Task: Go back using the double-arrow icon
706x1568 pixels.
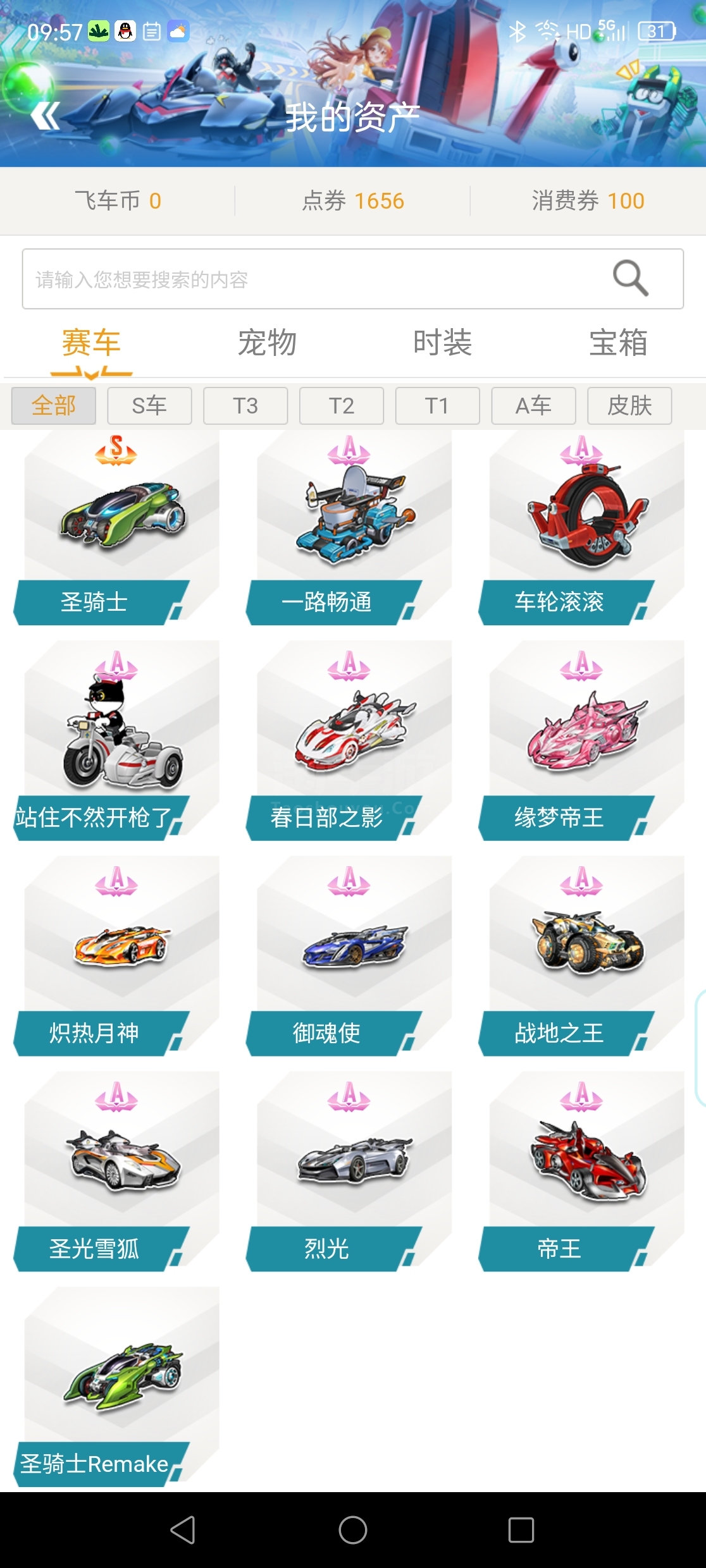Action: (x=46, y=116)
